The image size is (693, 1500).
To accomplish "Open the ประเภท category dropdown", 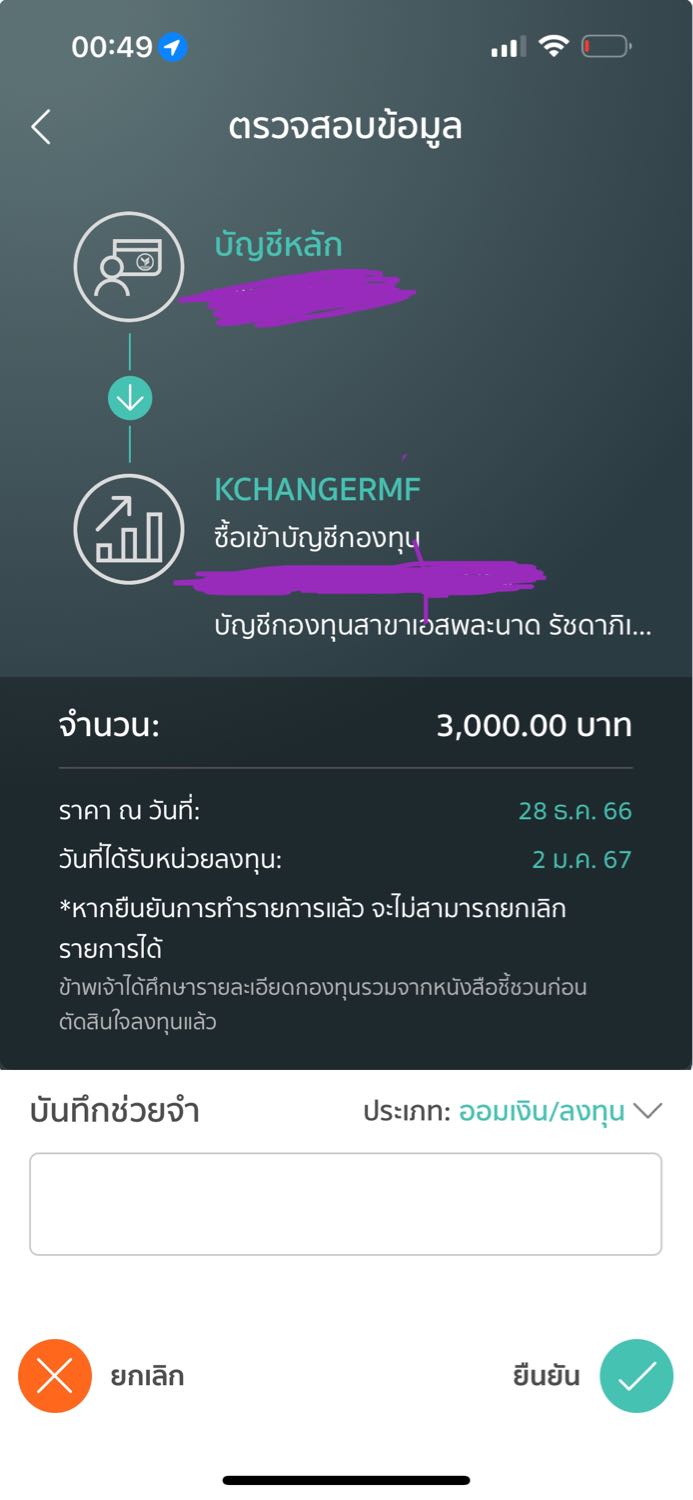I will pyautogui.click(x=512, y=1111).
